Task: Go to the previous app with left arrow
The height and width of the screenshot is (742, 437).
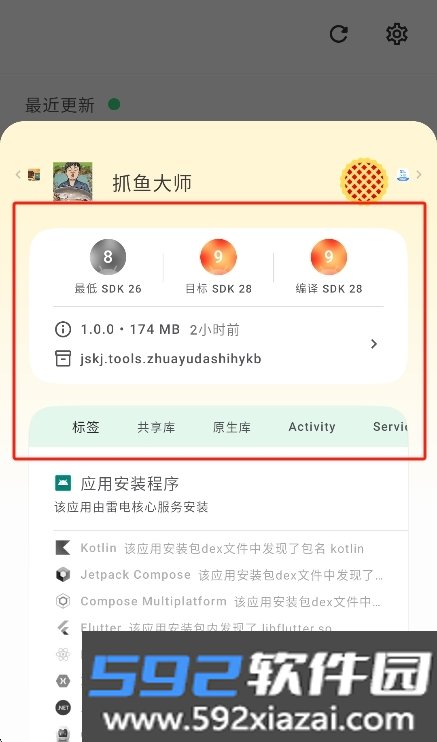Action: tap(18, 175)
